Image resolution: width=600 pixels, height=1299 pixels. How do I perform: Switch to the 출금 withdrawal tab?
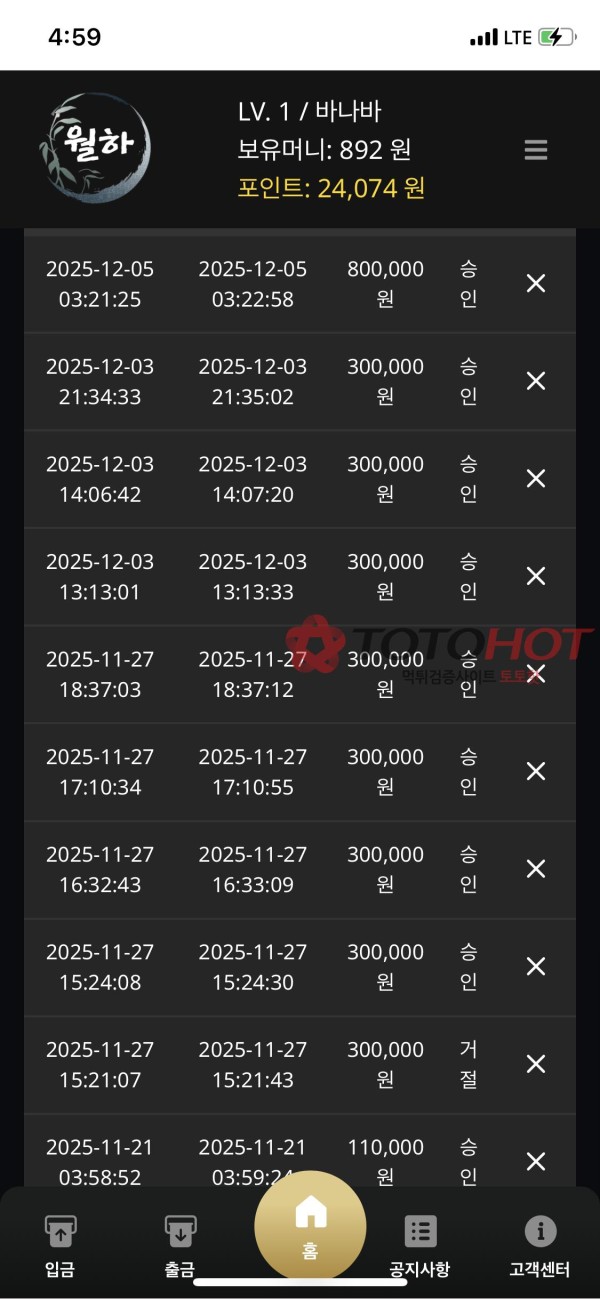pos(180,1245)
